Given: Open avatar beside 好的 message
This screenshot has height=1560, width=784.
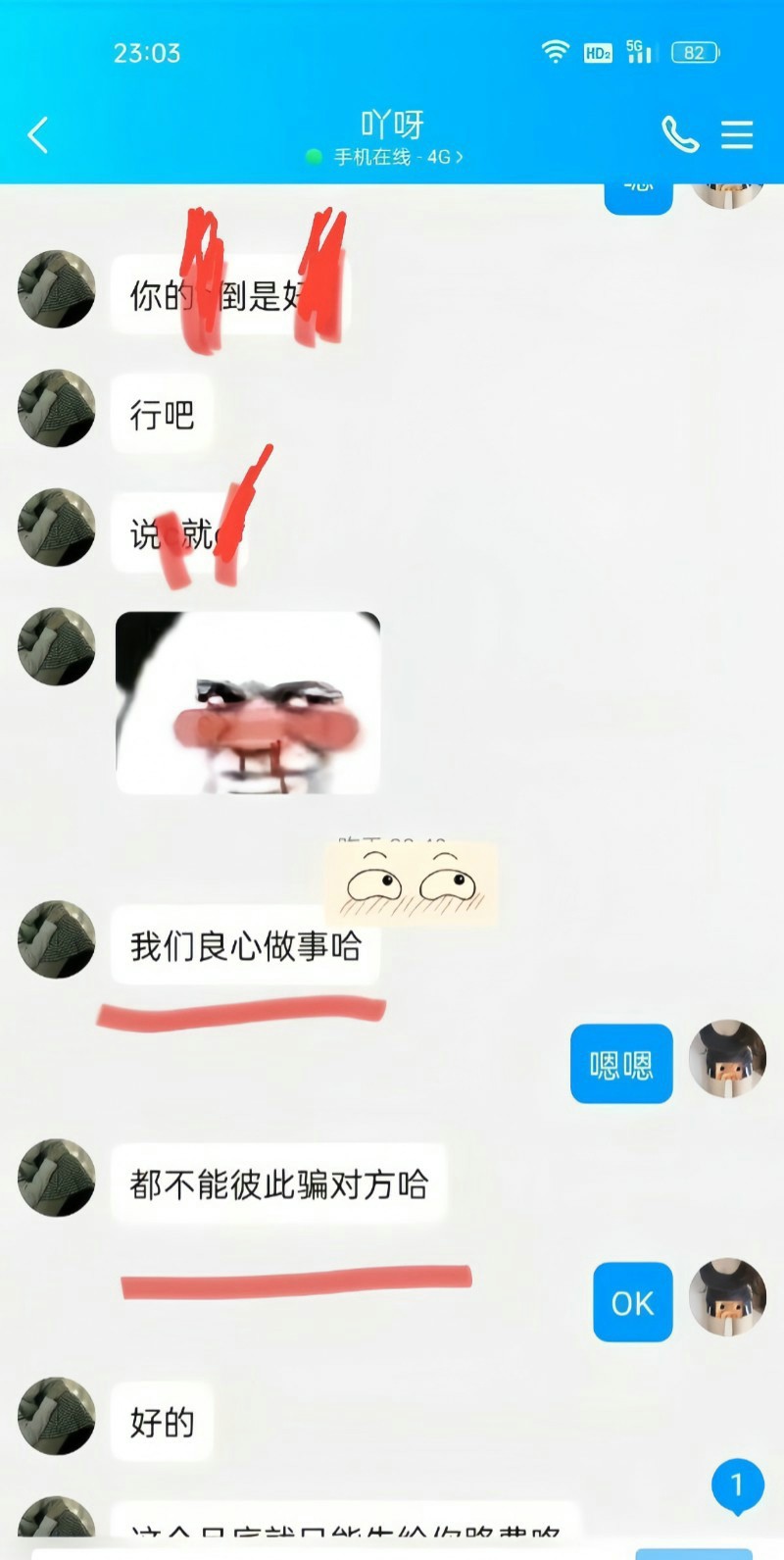Looking at the screenshot, I should tap(57, 1416).
